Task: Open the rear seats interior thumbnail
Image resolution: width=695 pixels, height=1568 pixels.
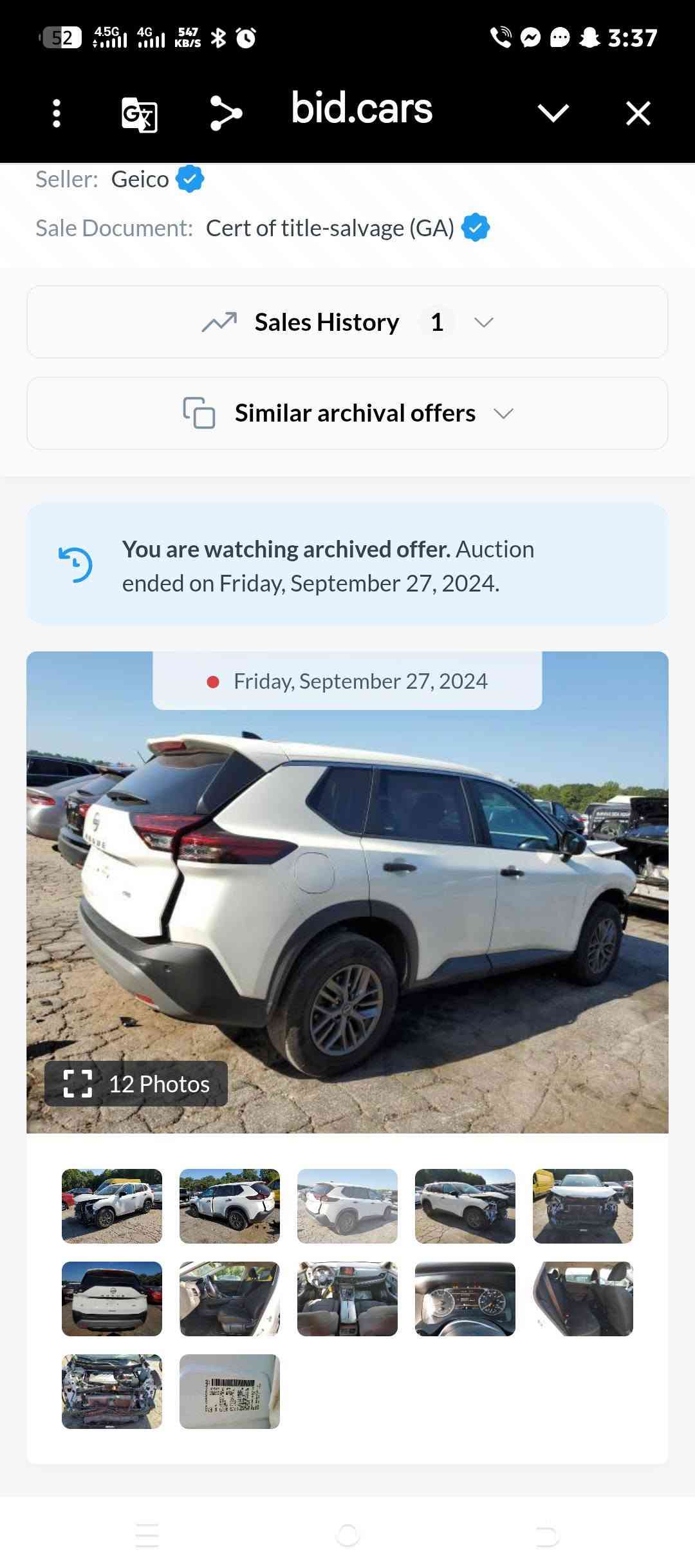Action: click(583, 1299)
